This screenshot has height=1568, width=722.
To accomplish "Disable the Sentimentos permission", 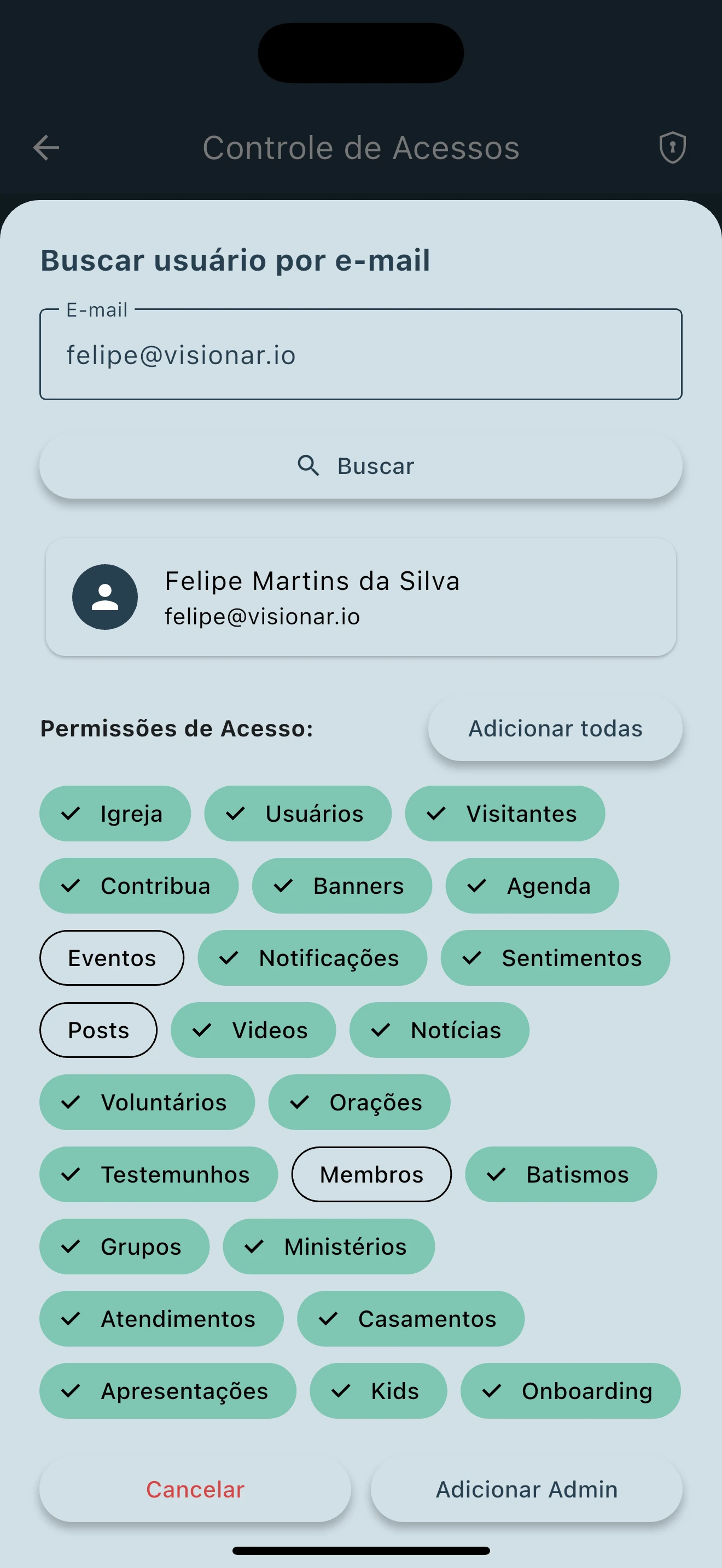I will [x=555, y=957].
